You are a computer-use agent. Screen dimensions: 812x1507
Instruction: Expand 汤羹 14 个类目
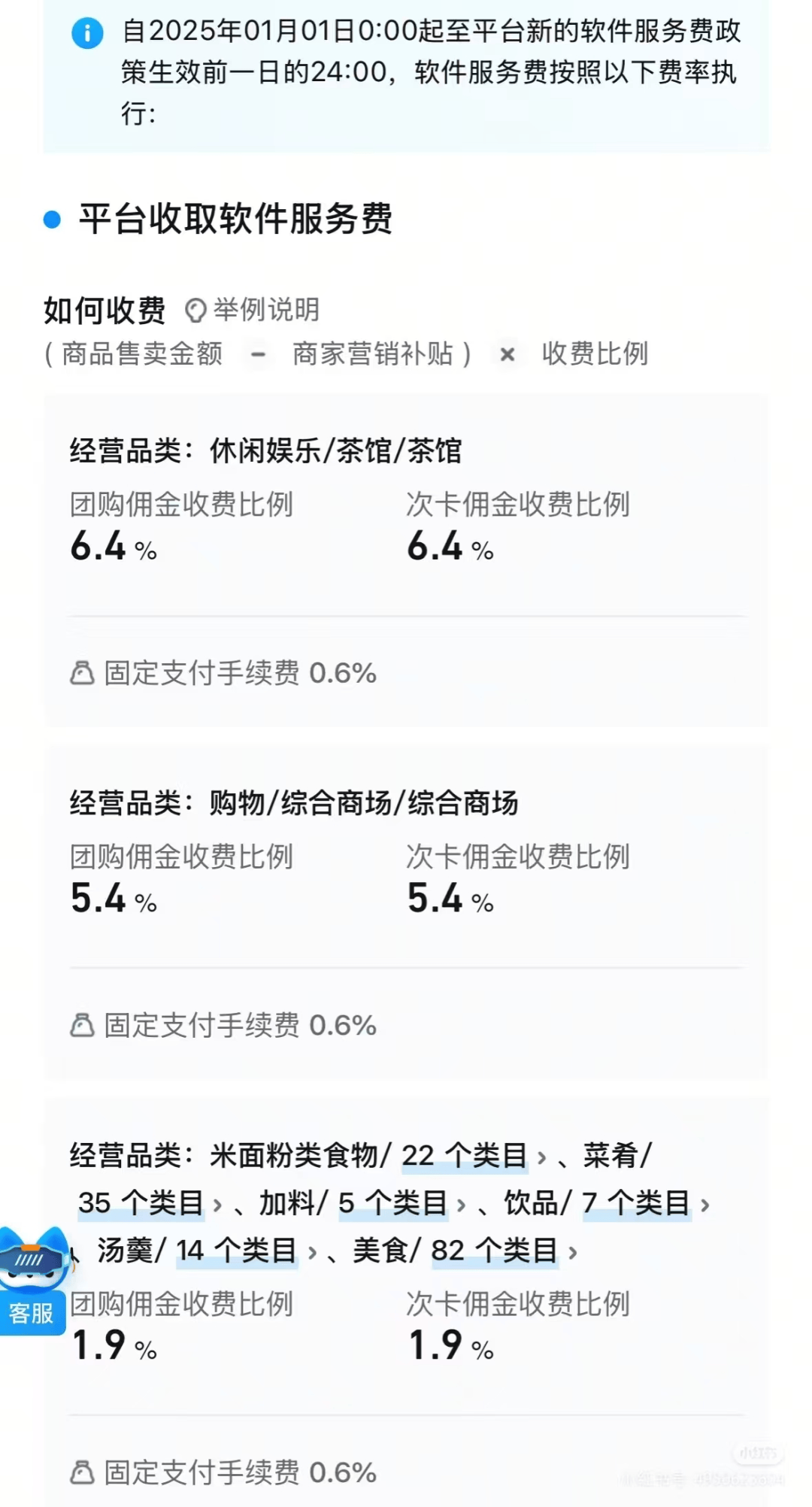pyautogui.click(x=246, y=1251)
